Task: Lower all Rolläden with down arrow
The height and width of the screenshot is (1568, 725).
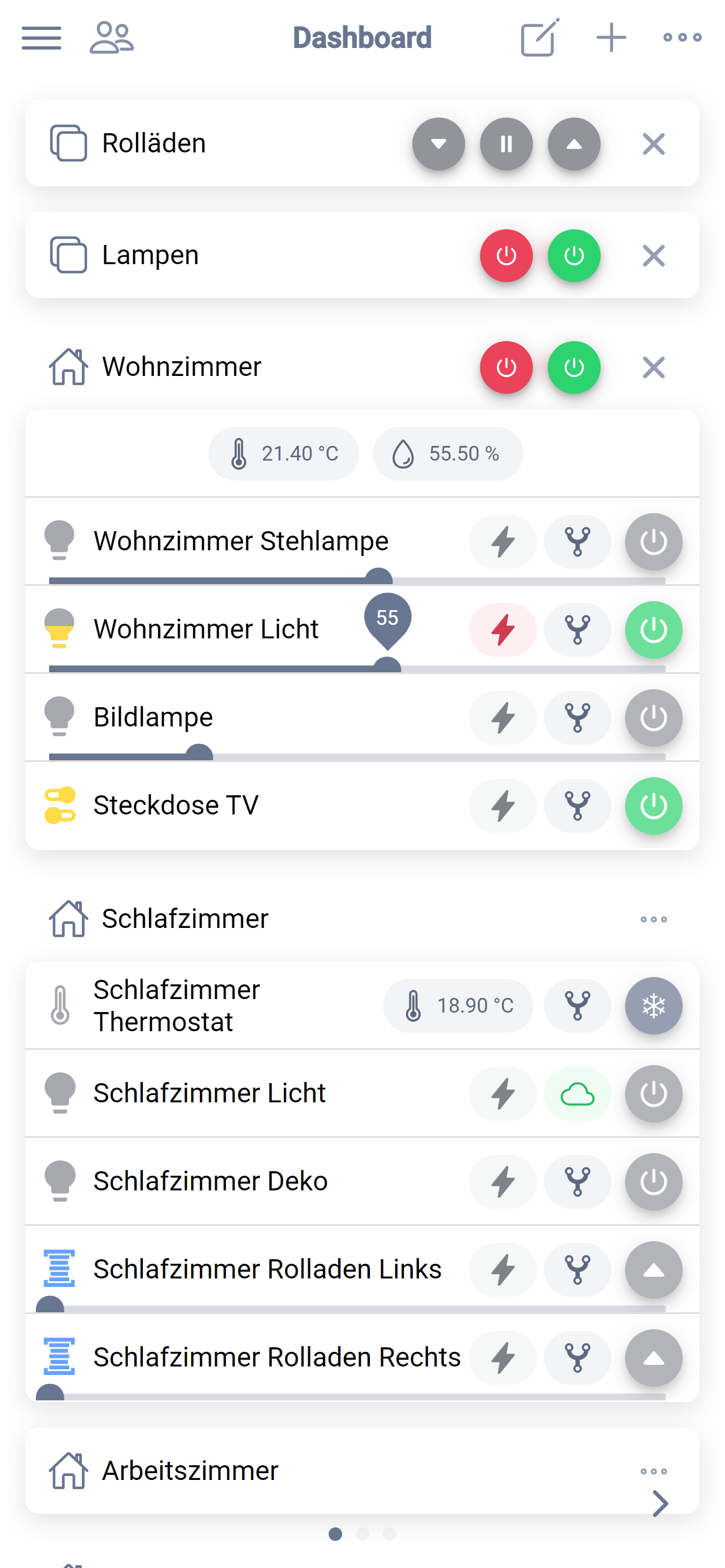Action: coord(438,144)
